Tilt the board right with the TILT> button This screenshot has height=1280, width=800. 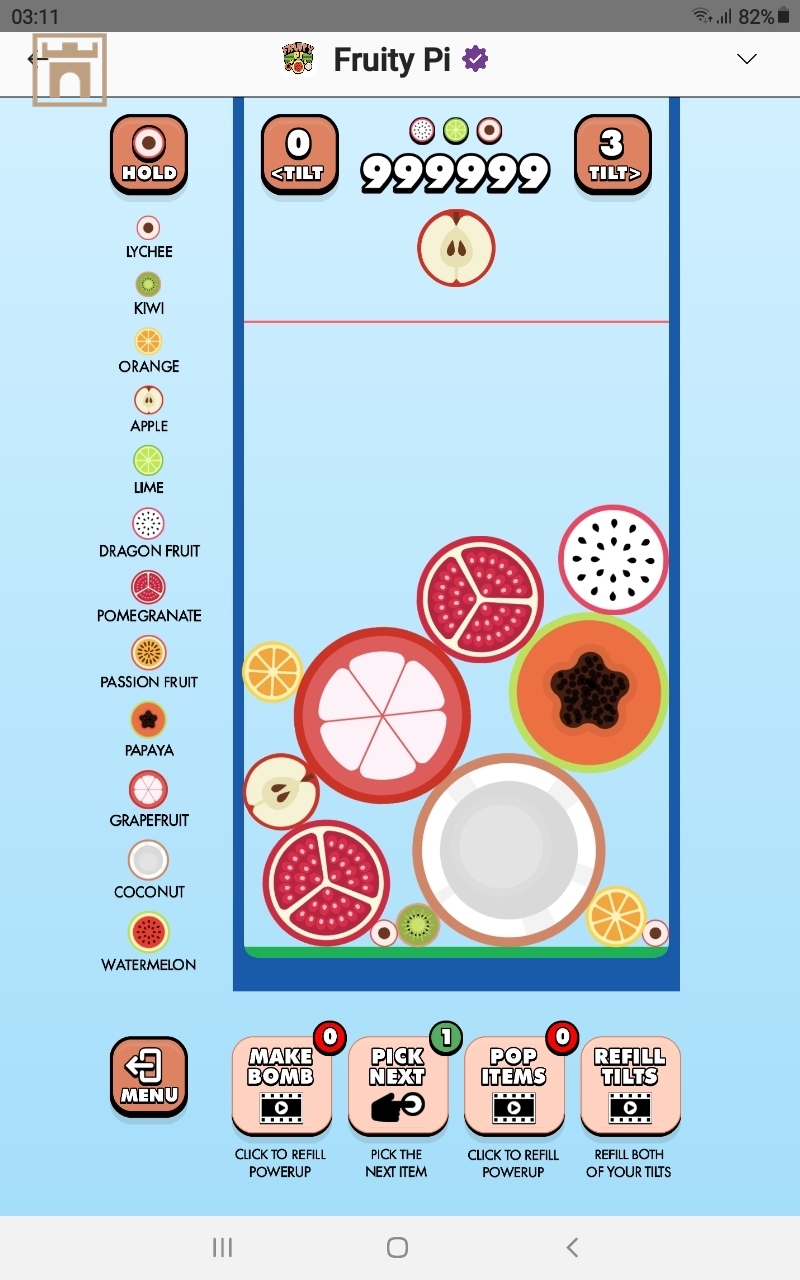coord(613,153)
